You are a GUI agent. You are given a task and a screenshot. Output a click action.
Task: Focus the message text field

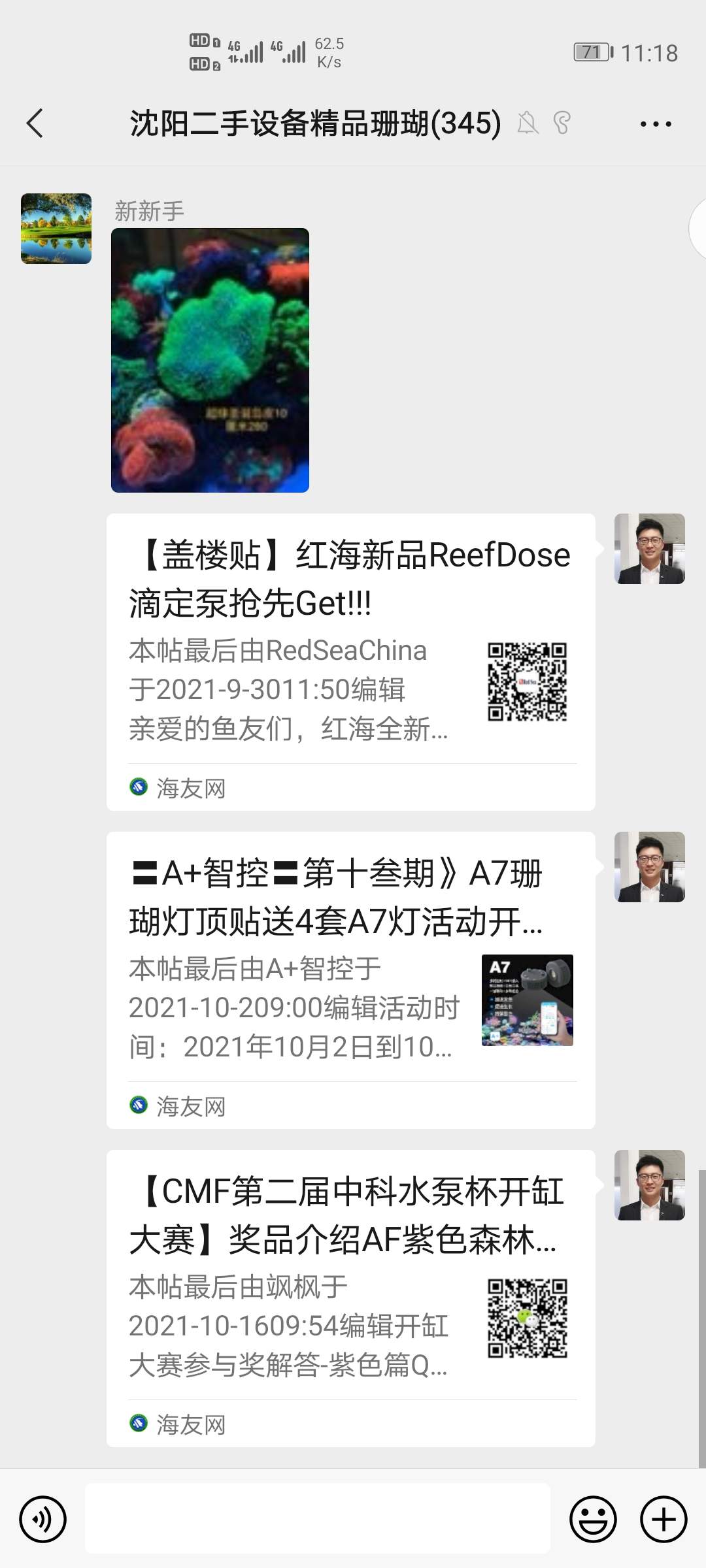coord(318,1518)
